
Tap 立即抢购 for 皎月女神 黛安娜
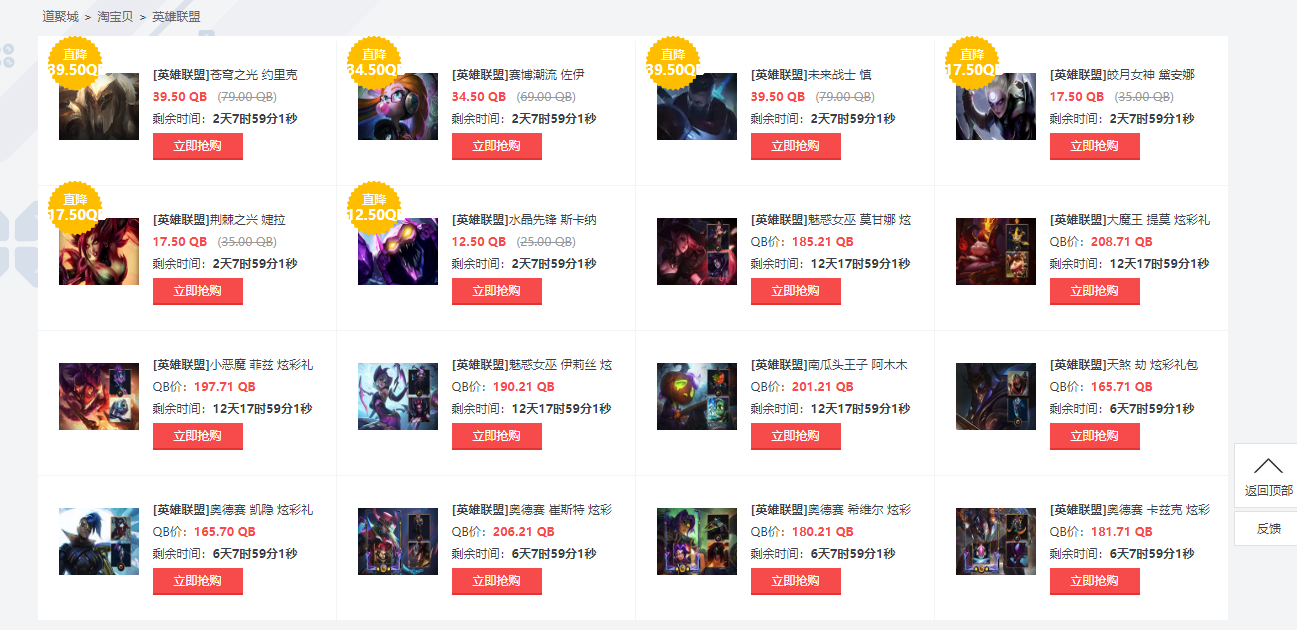[x=1094, y=146]
